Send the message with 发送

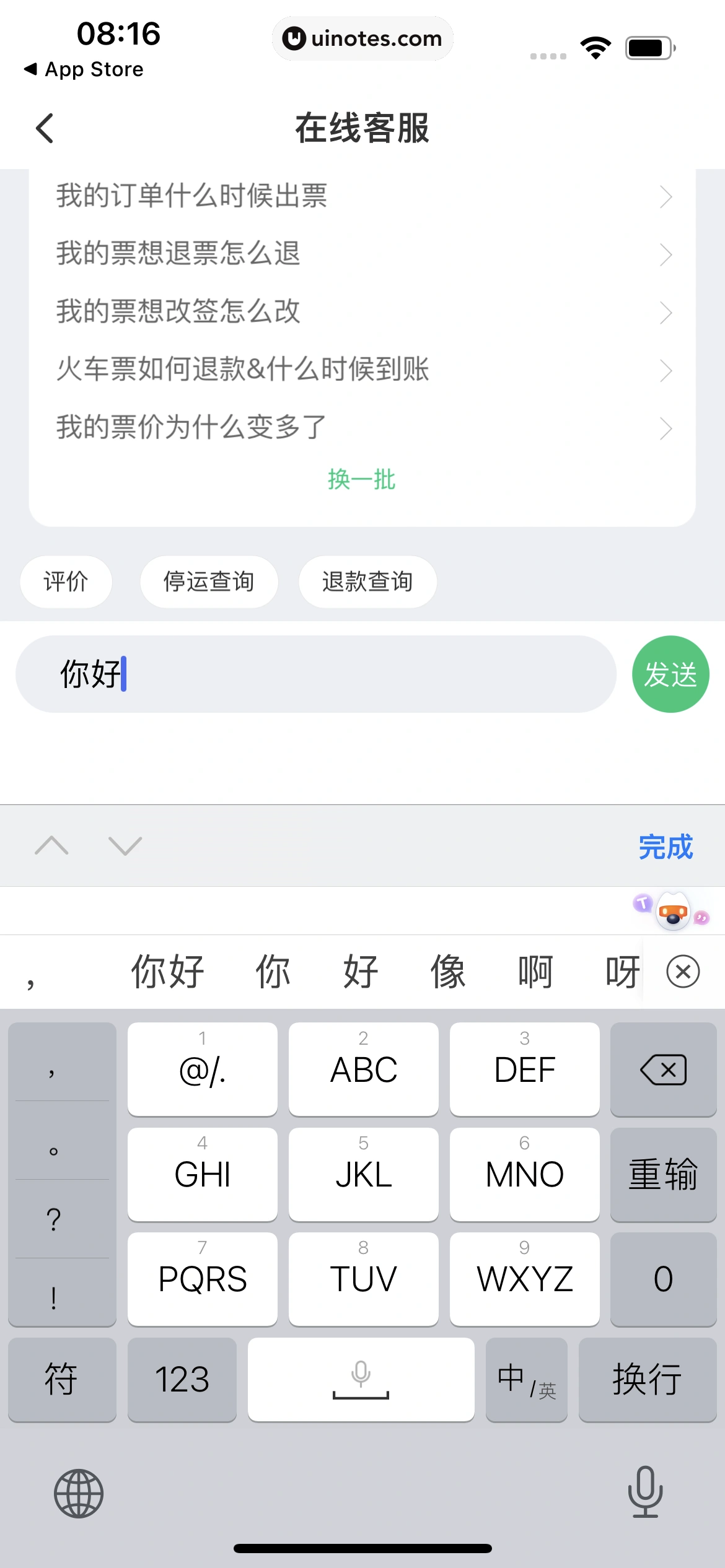(670, 674)
